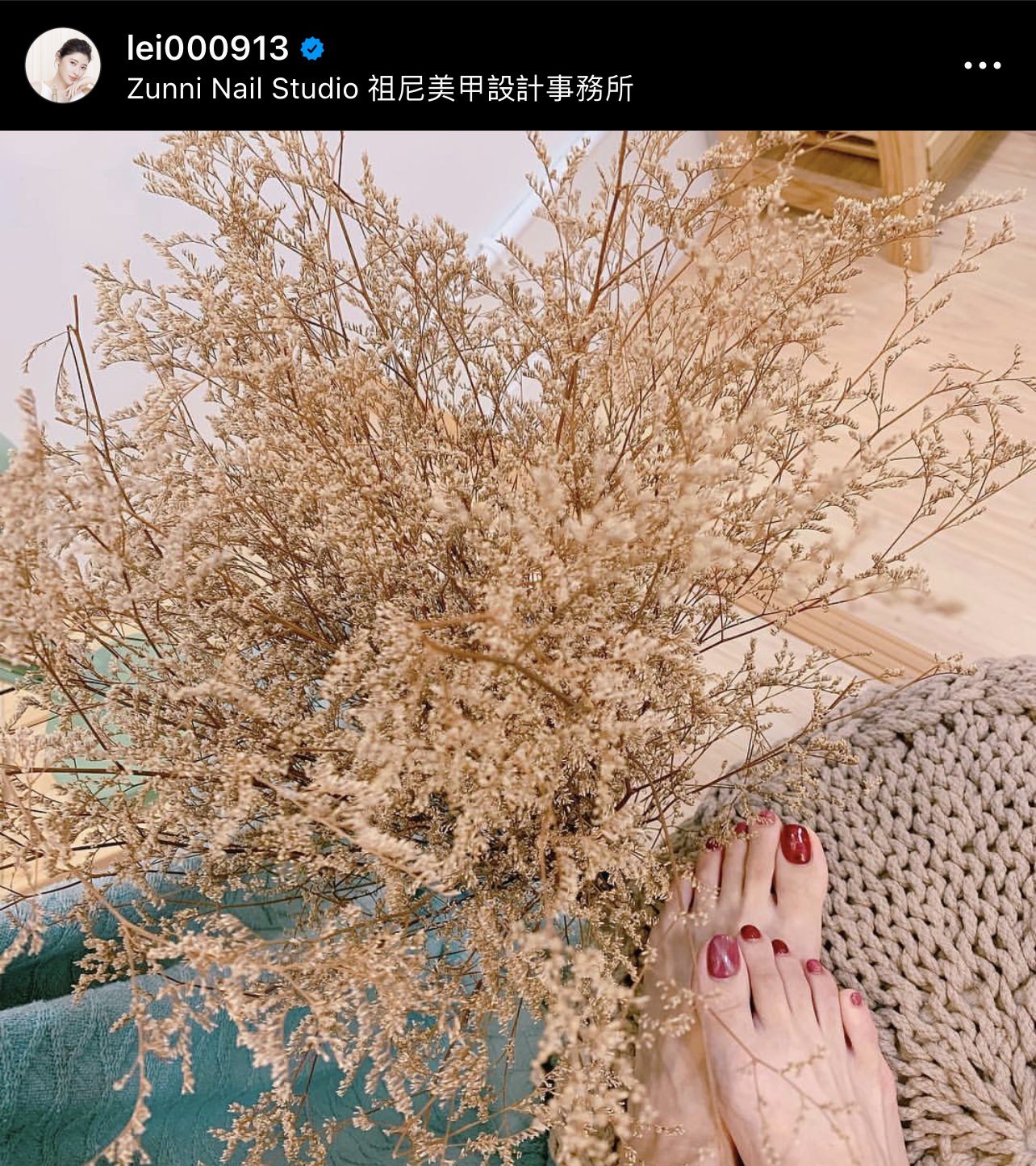Open lei000913's profile picture
Viewport: 1036px width, 1166px height.
(63, 65)
